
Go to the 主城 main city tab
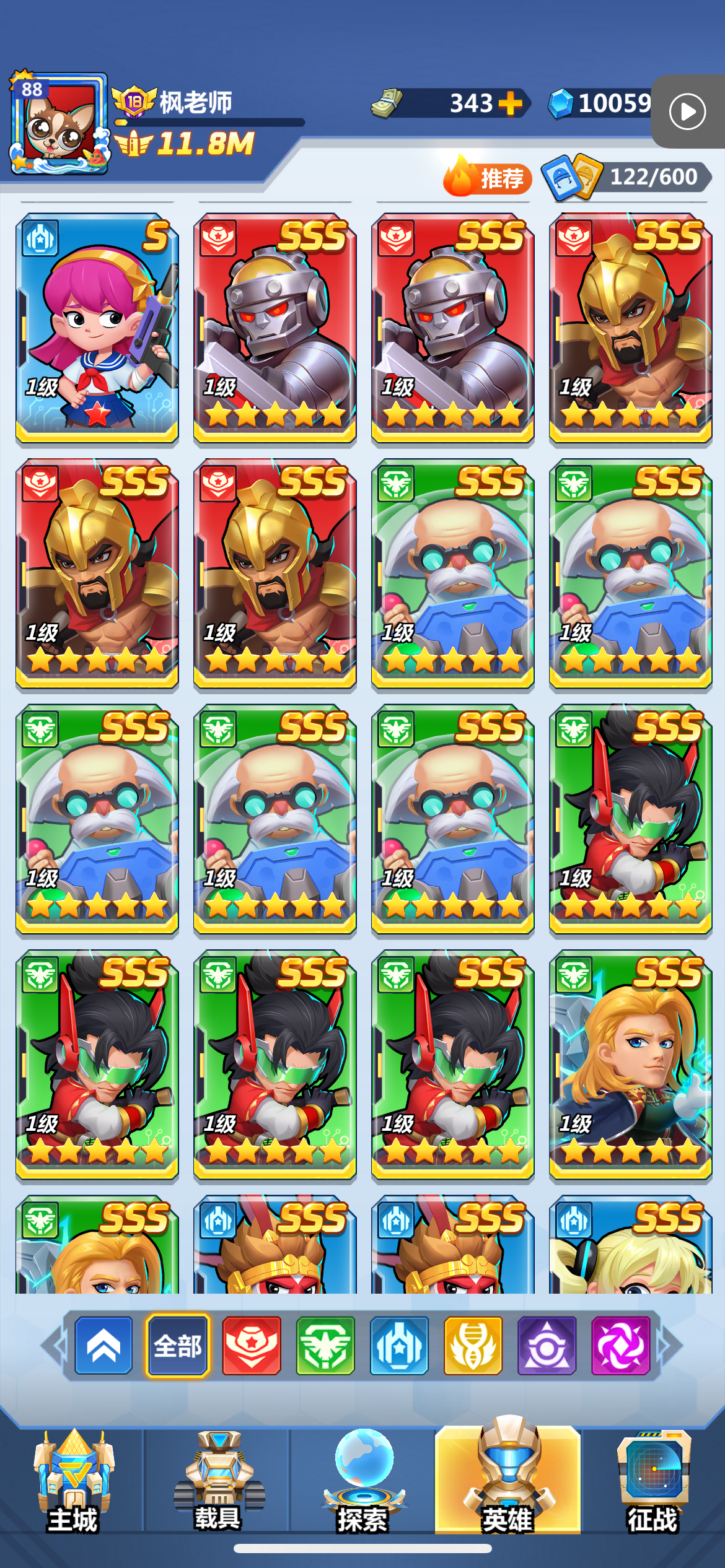pos(73,1480)
